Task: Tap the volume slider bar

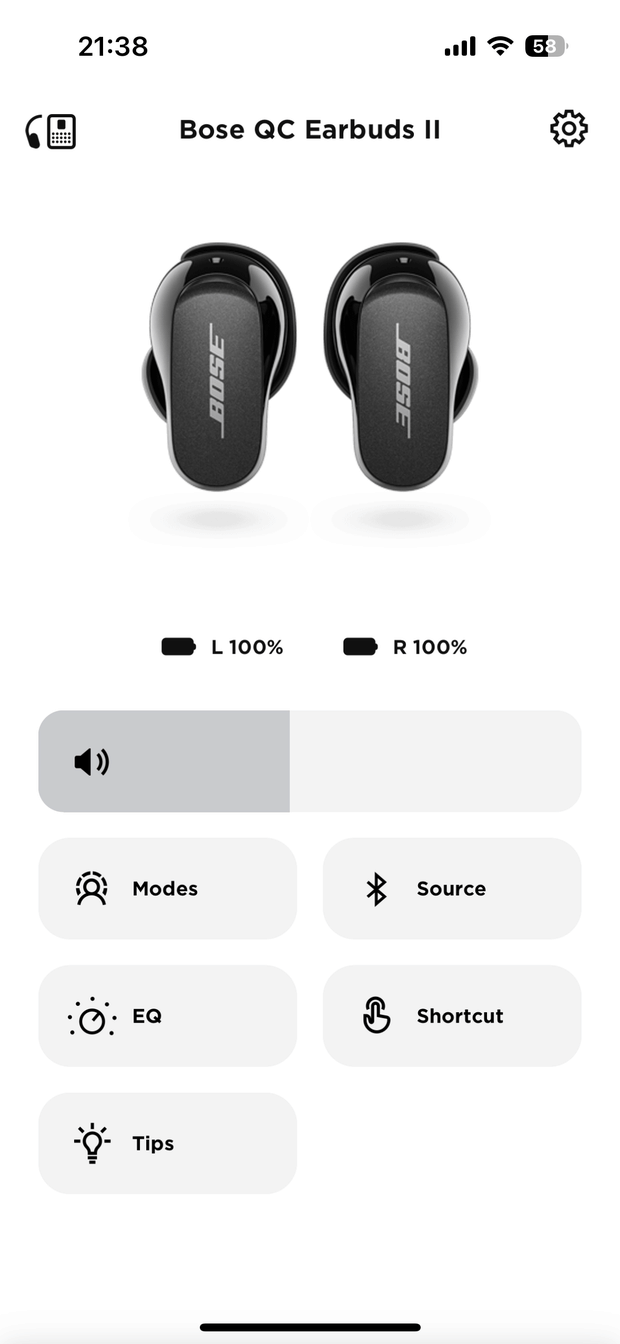Action: point(310,761)
